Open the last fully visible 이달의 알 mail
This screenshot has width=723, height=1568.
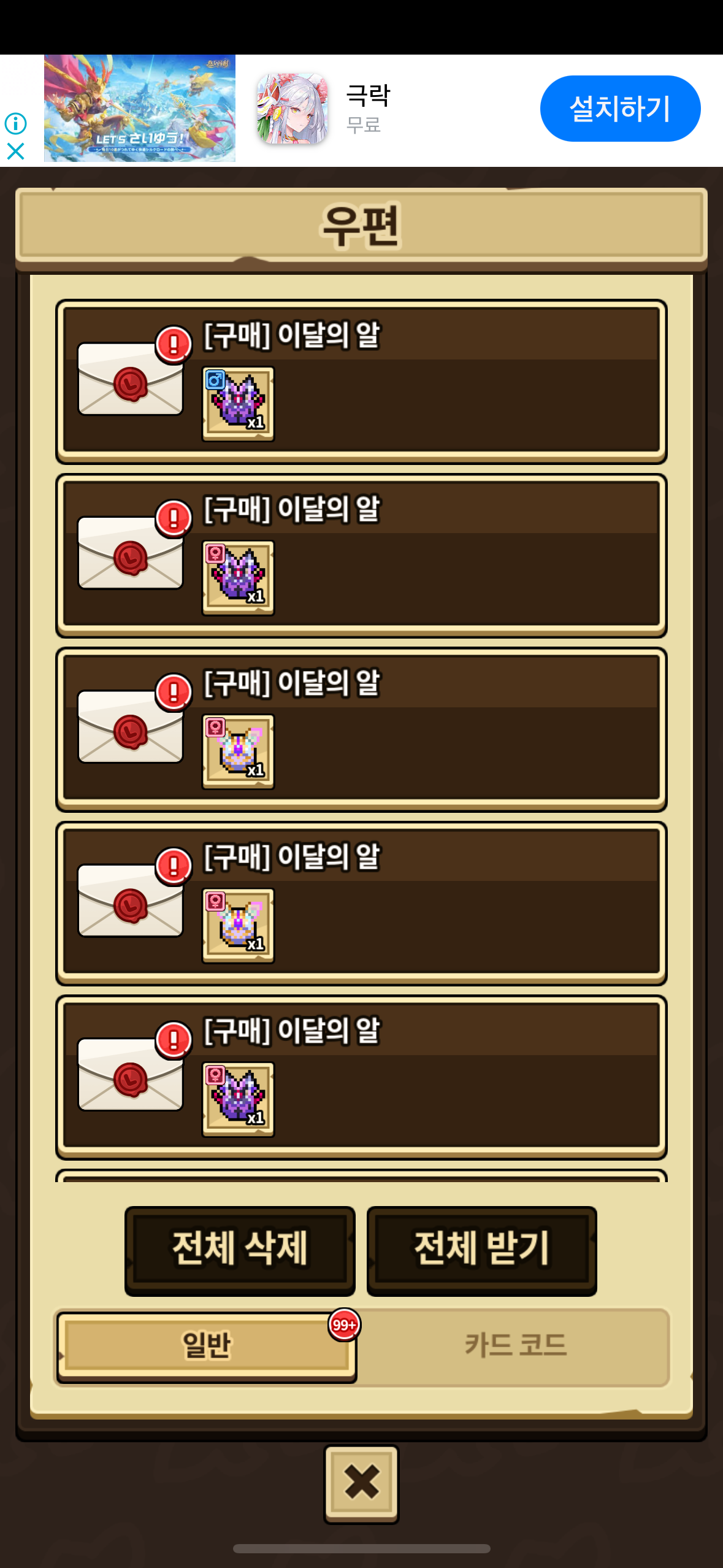coord(361,1077)
